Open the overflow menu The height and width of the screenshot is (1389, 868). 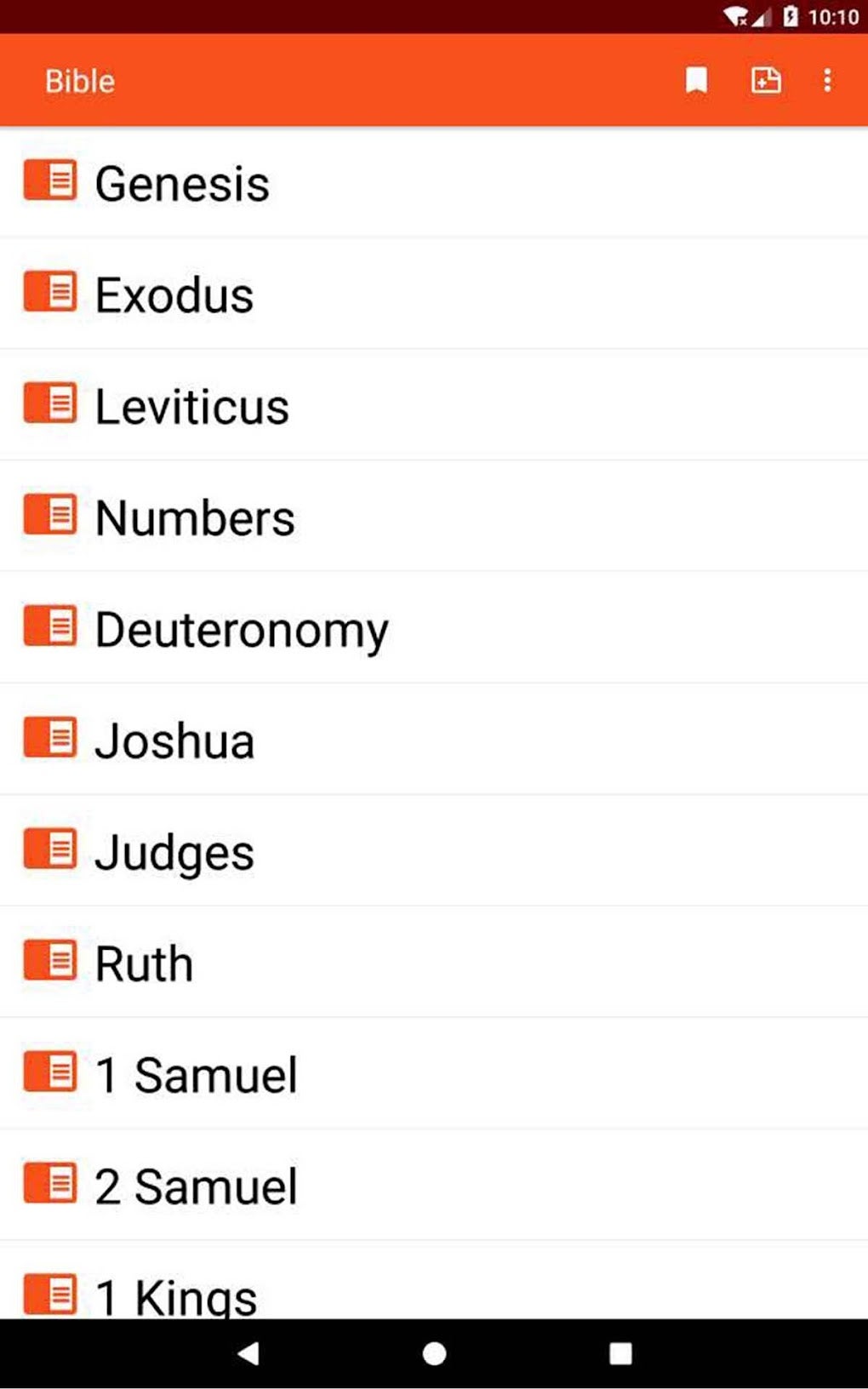coord(827,81)
